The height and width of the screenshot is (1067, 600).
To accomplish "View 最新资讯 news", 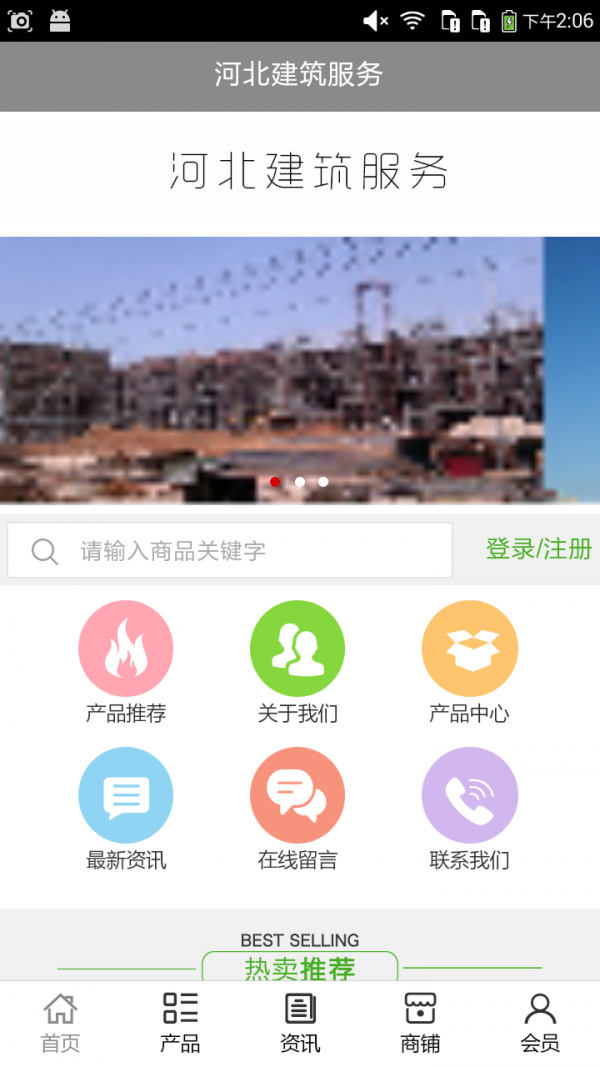I will click(x=126, y=796).
